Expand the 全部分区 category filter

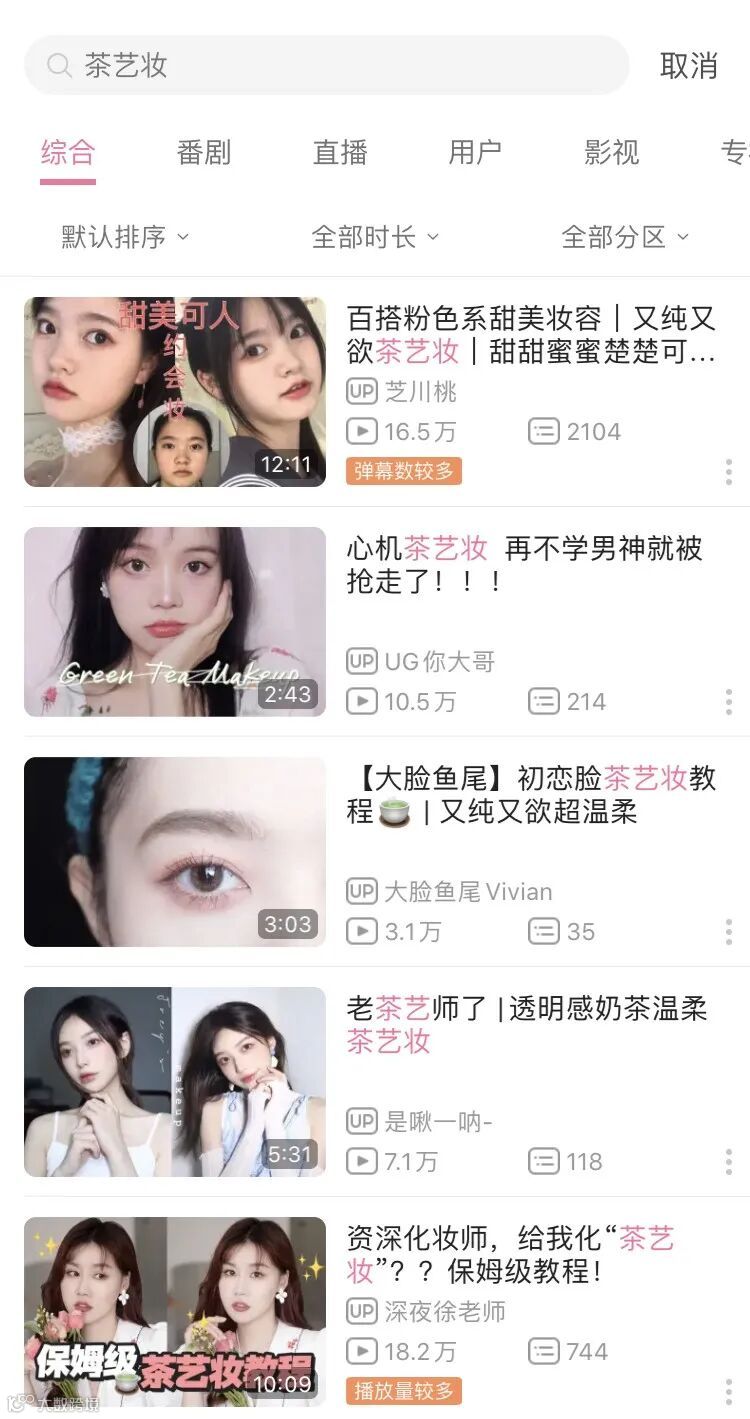625,237
